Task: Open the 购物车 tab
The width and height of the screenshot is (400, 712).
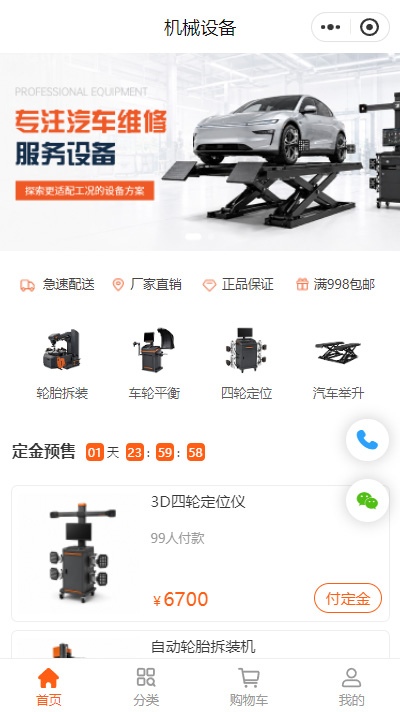Action: click(249, 686)
